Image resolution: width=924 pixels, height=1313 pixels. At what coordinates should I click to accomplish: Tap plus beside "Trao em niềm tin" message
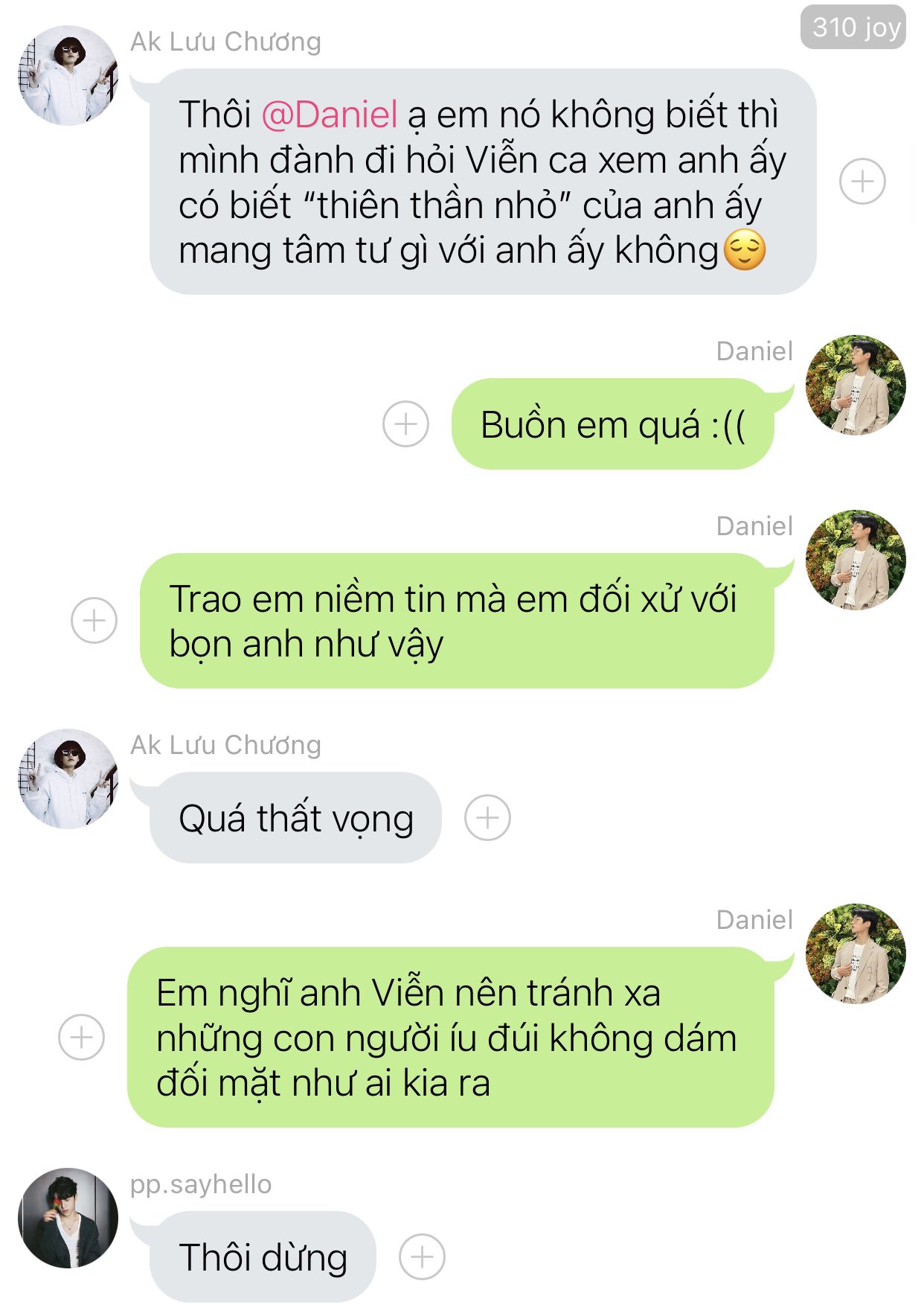click(x=94, y=620)
